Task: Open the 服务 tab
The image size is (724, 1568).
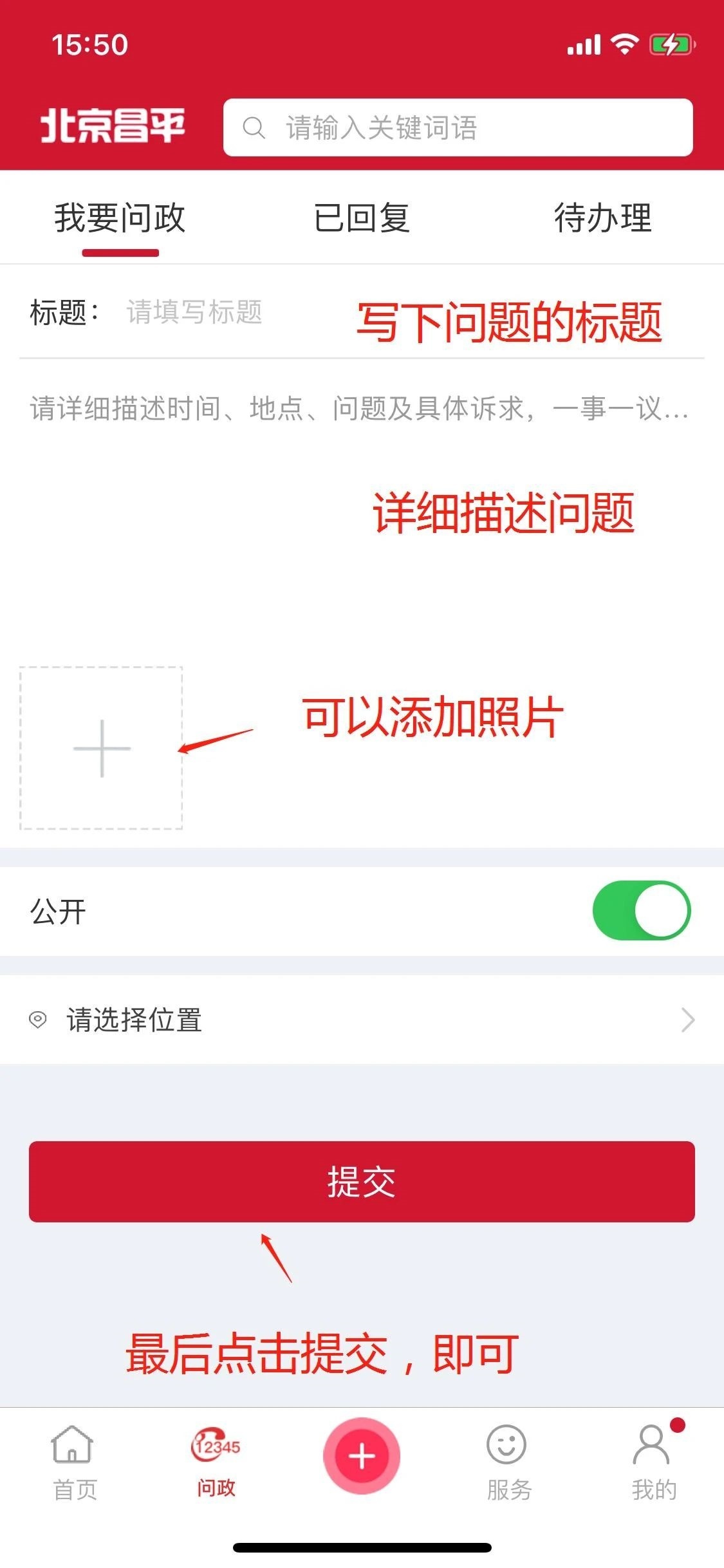Action: (508, 1464)
